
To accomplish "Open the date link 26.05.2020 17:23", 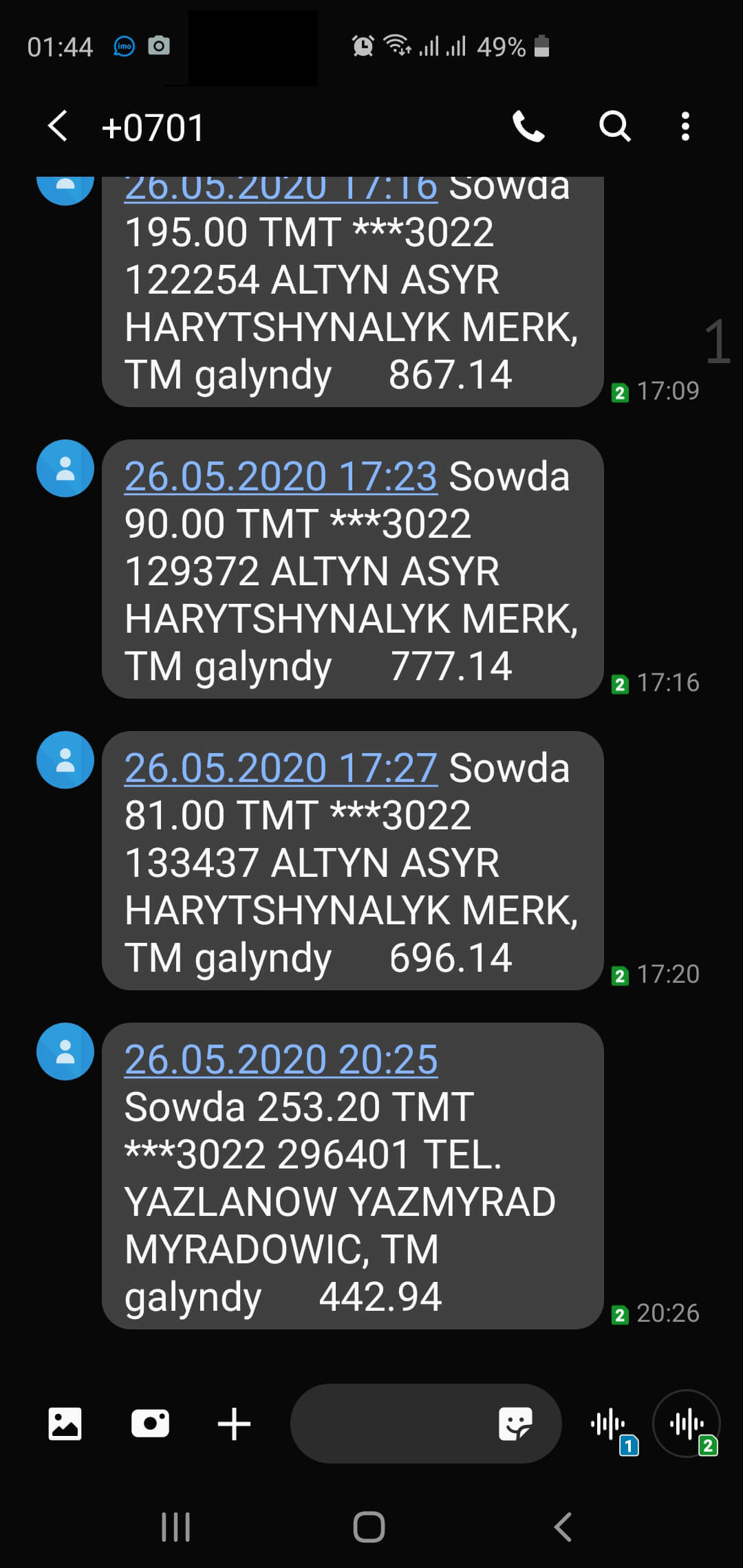I will [281, 477].
